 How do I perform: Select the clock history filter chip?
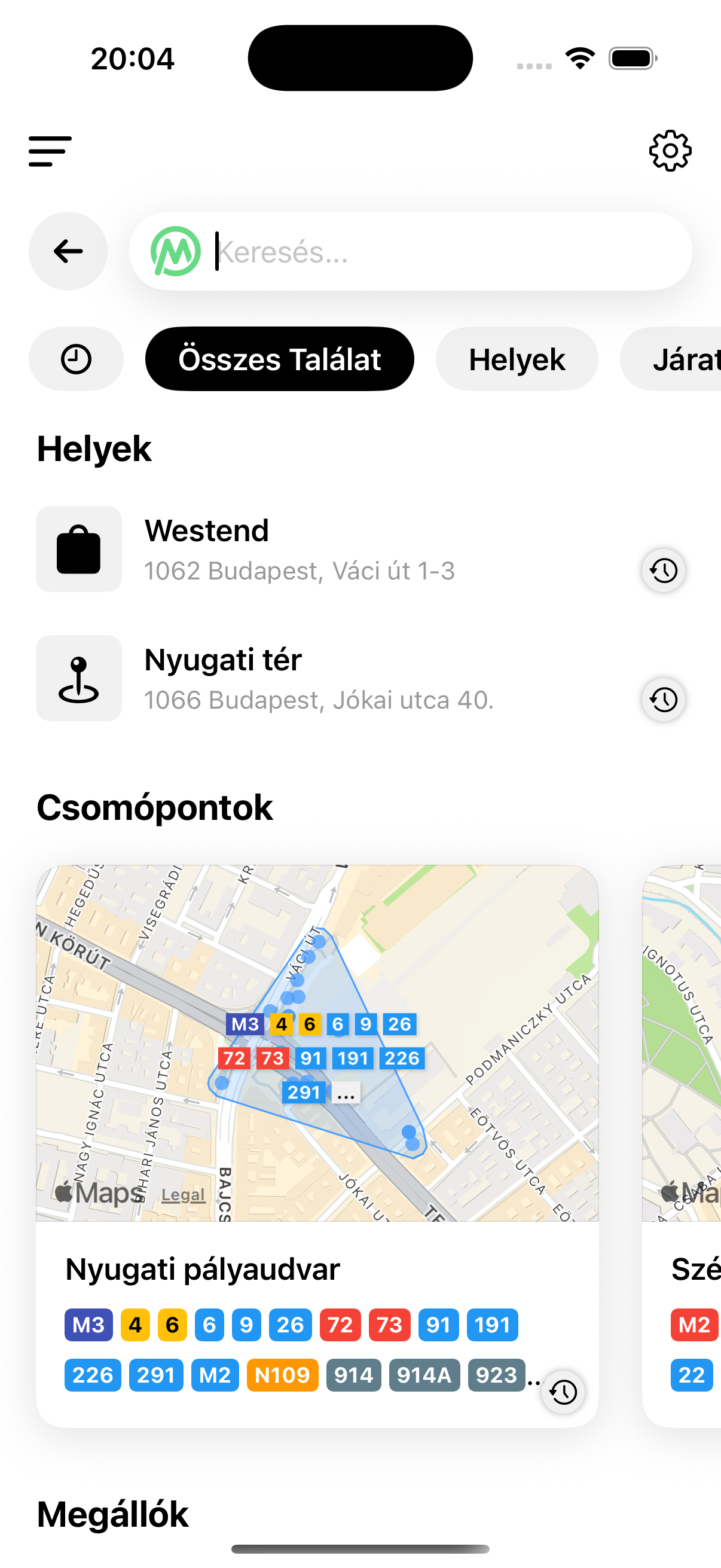[x=76, y=359]
